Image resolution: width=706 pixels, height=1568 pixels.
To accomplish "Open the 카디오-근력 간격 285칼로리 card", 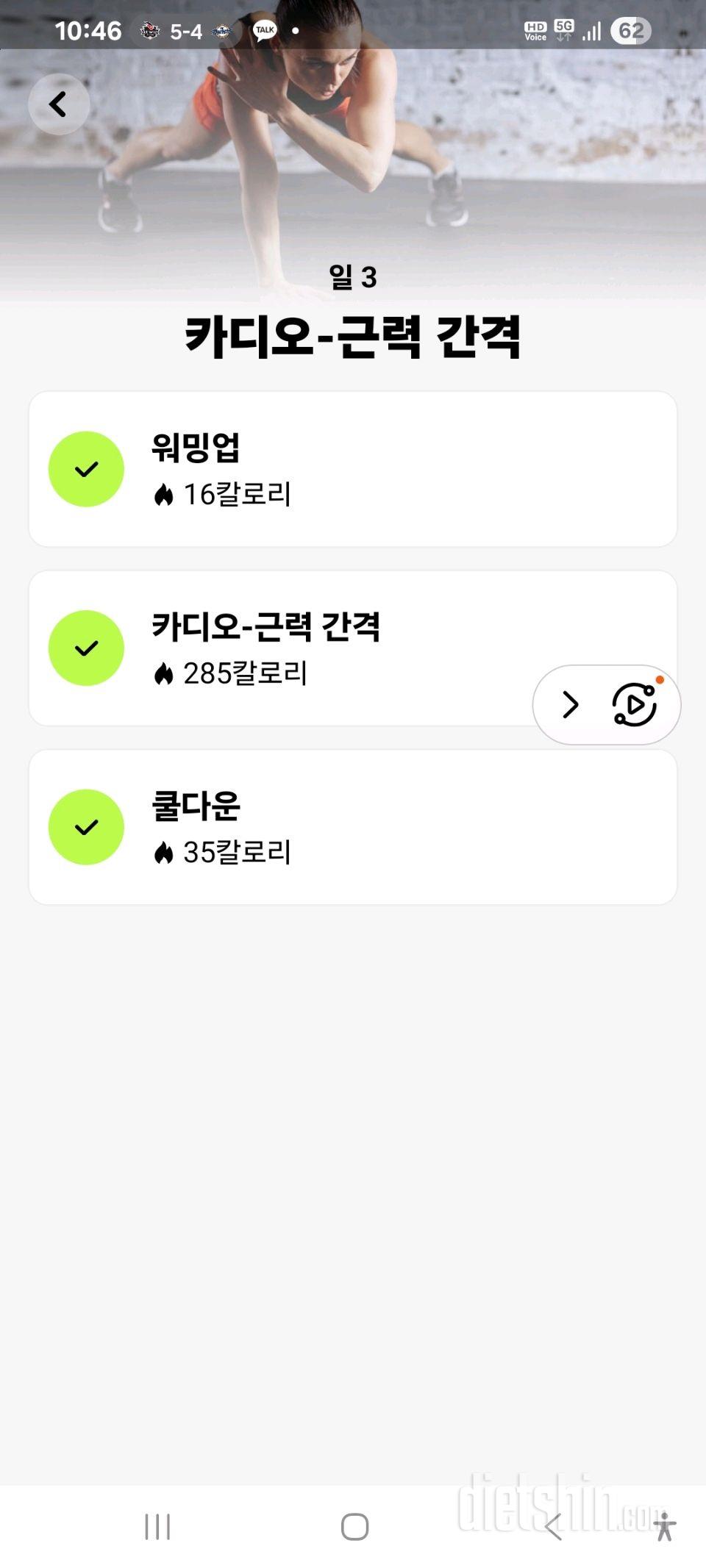I will tap(353, 648).
